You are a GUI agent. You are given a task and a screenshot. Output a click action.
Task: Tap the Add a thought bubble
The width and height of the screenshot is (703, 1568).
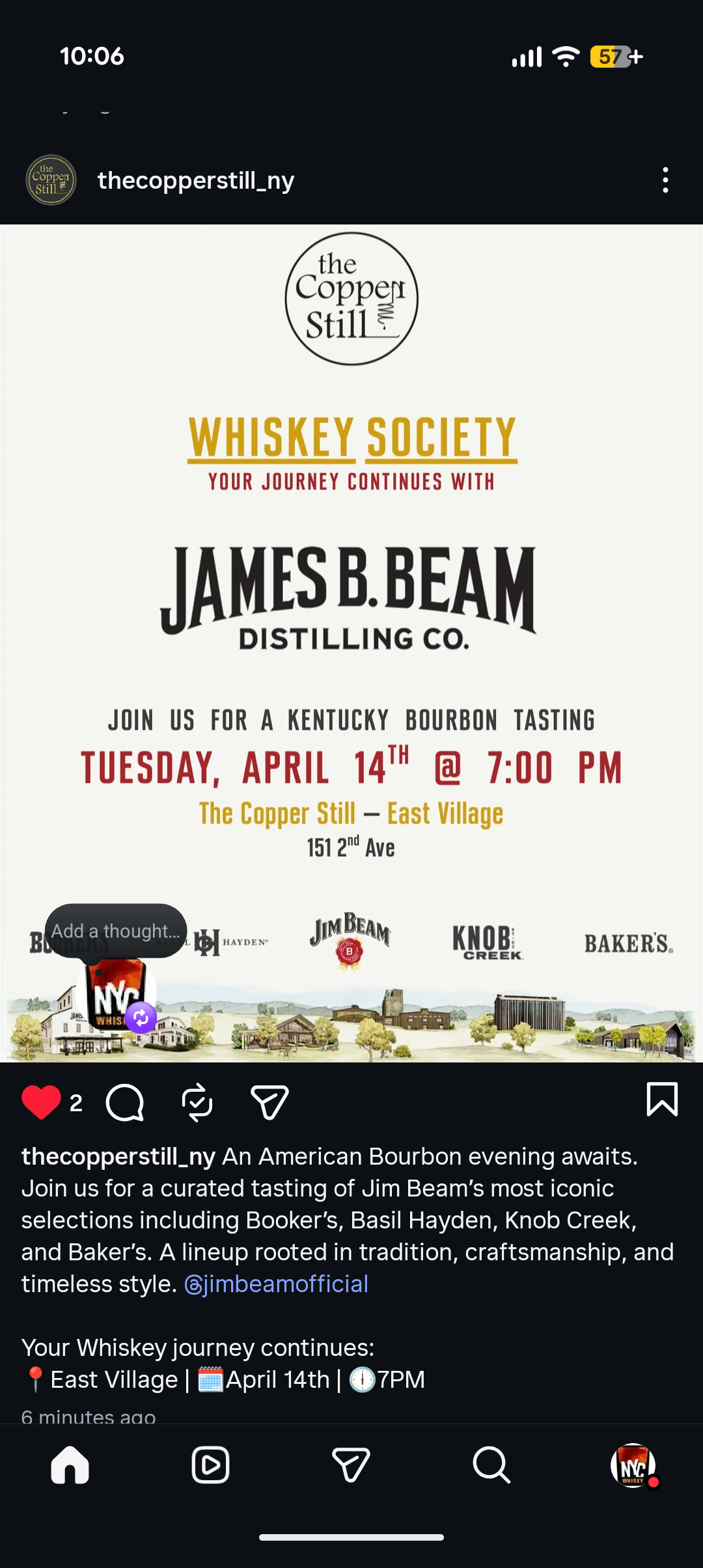(115, 931)
